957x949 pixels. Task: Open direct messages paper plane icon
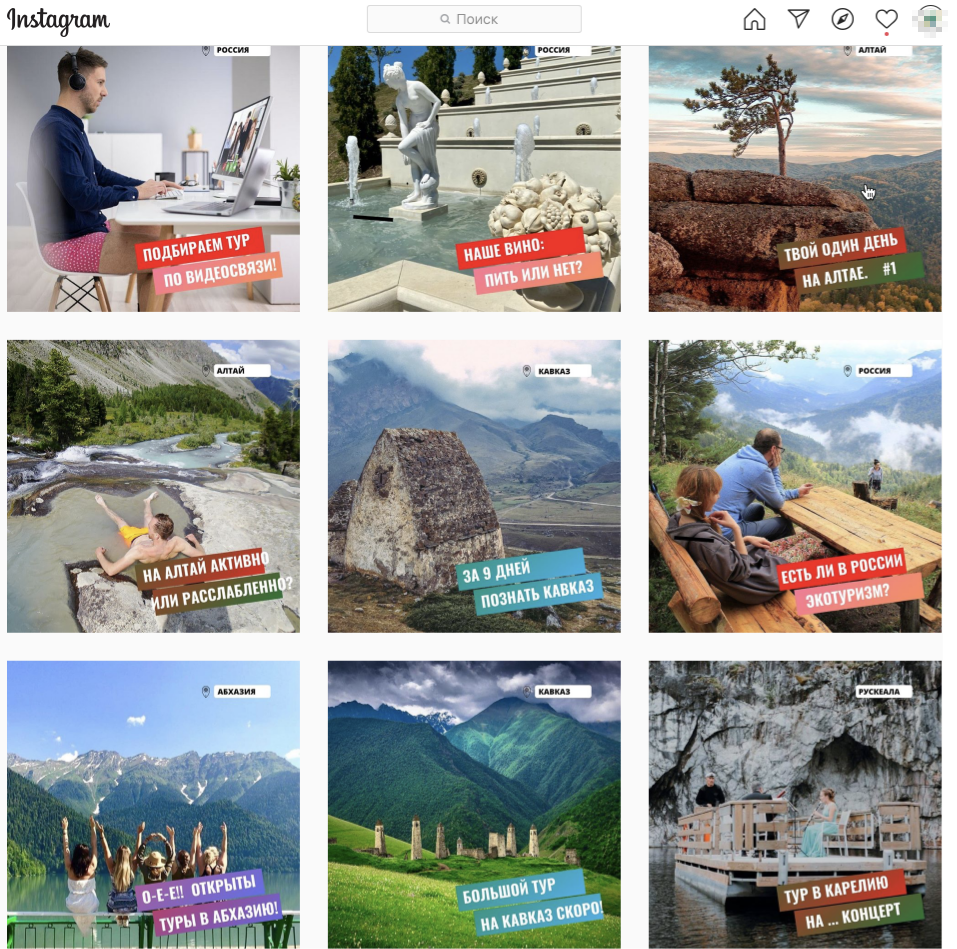798,19
